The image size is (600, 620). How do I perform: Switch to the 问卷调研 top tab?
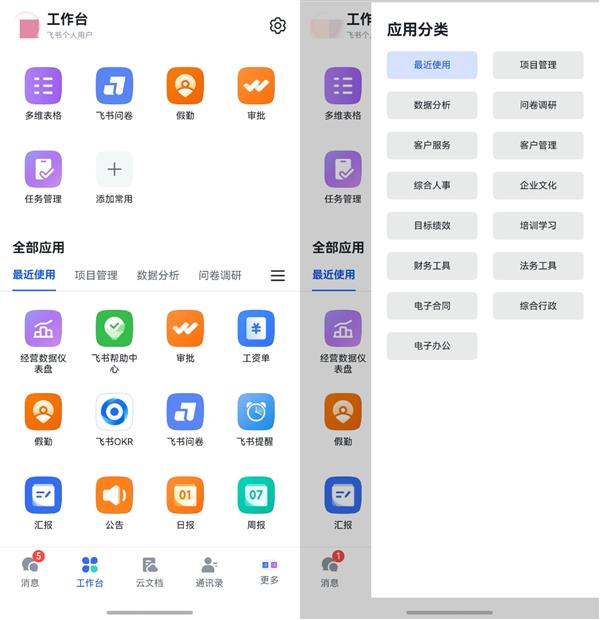(219, 275)
